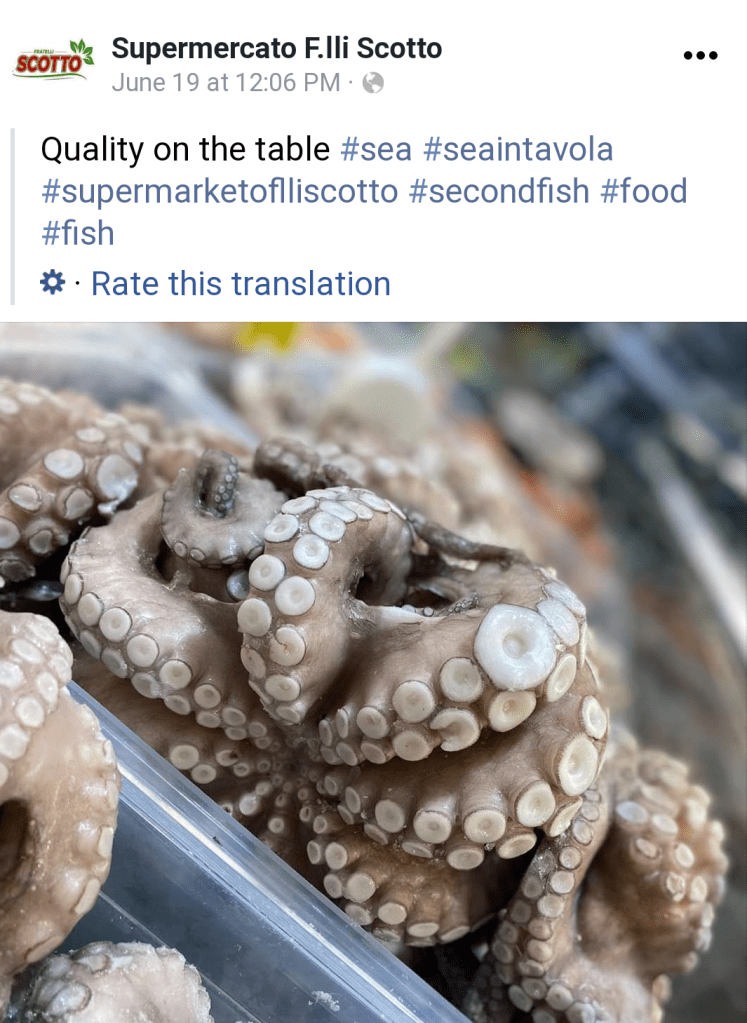This screenshot has width=747, height=1023.
Task: Select the #fish hashtag
Action: point(78,234)
